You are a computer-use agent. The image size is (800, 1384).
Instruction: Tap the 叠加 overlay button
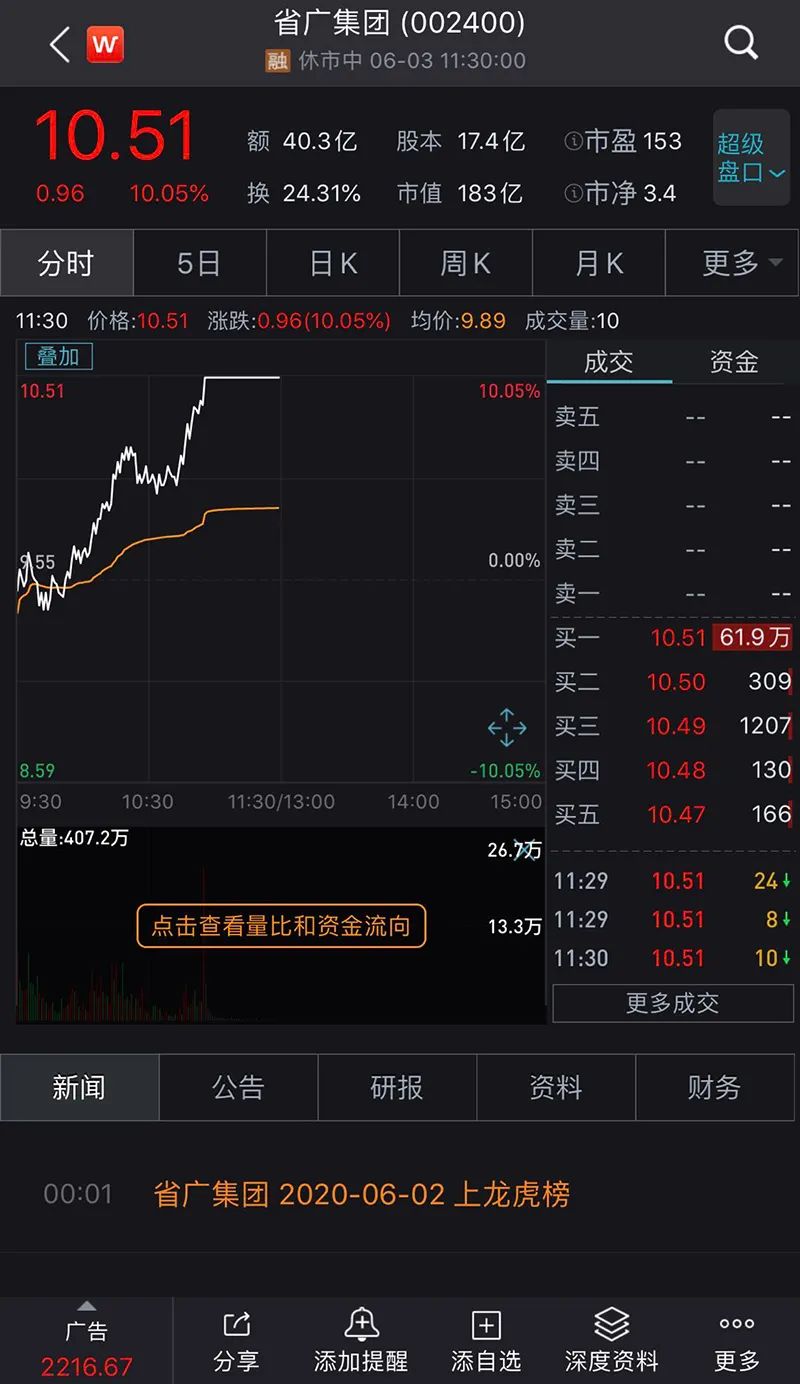click(58, 356)
